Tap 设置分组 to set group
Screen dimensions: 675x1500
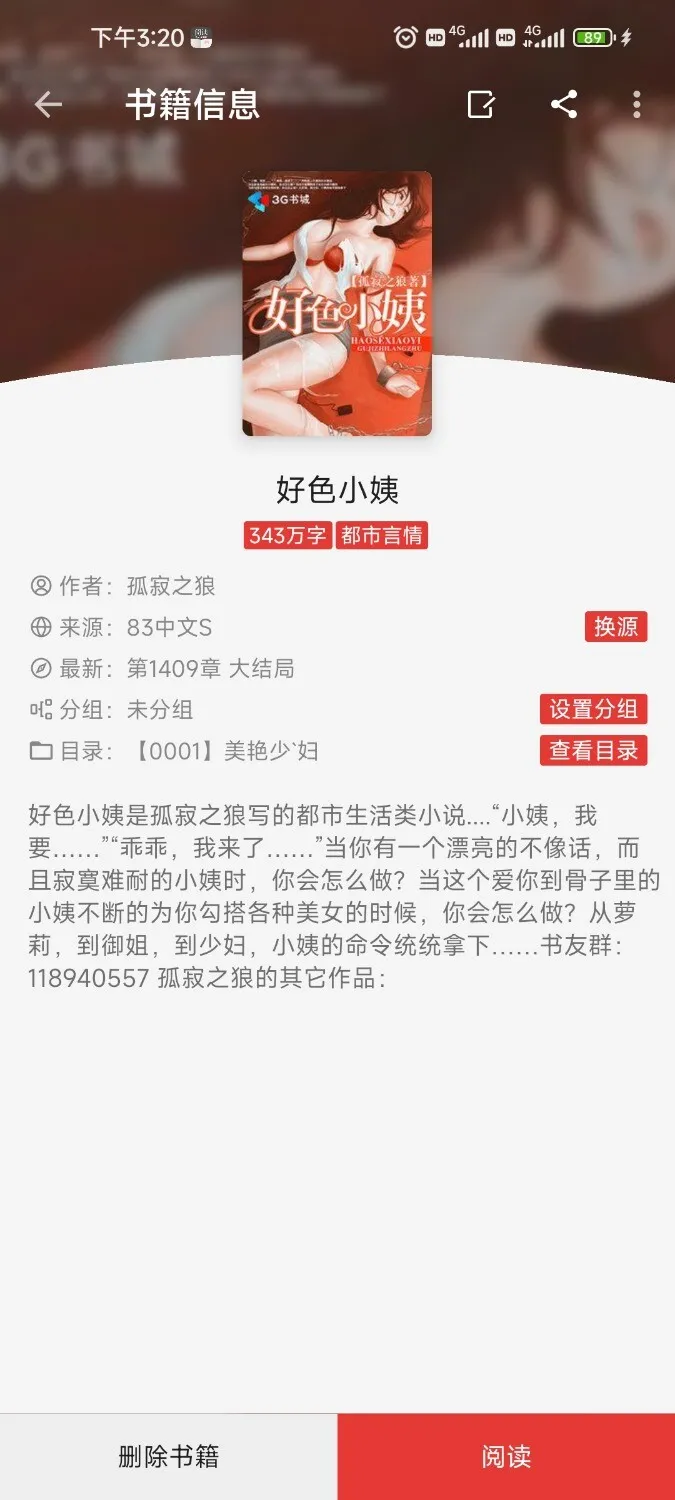point(593,709)
